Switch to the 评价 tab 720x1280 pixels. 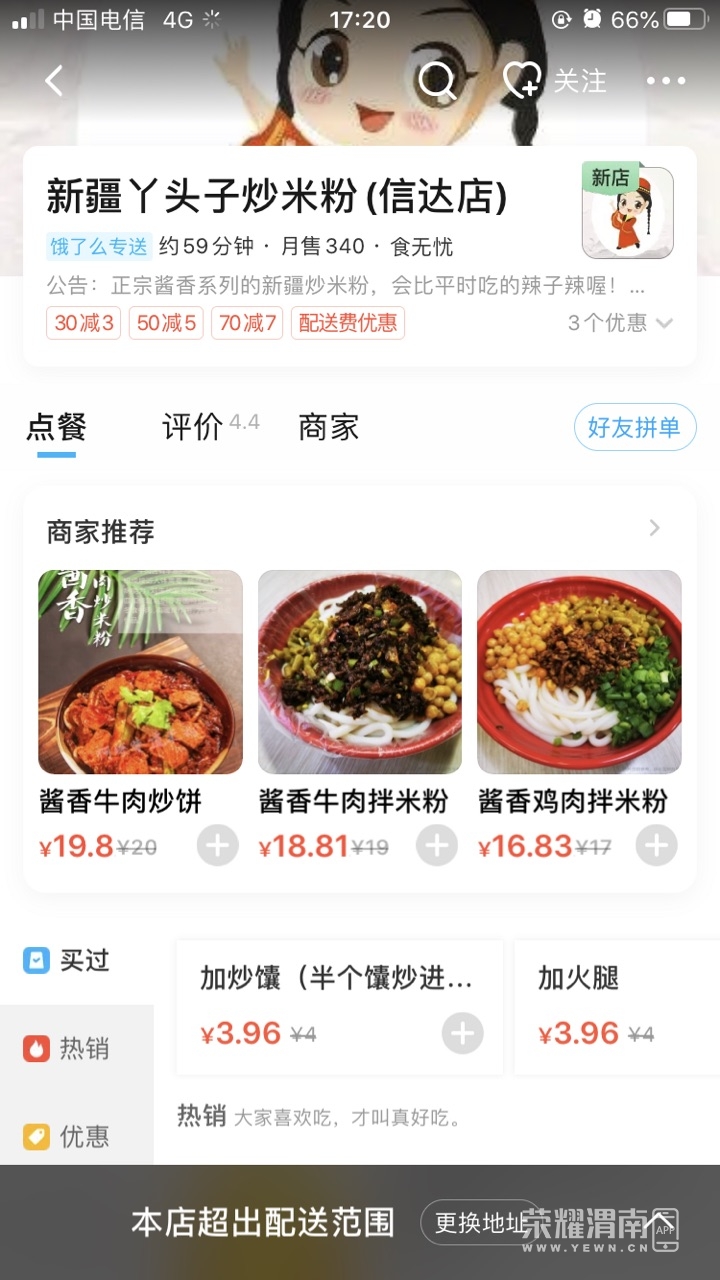193,428
